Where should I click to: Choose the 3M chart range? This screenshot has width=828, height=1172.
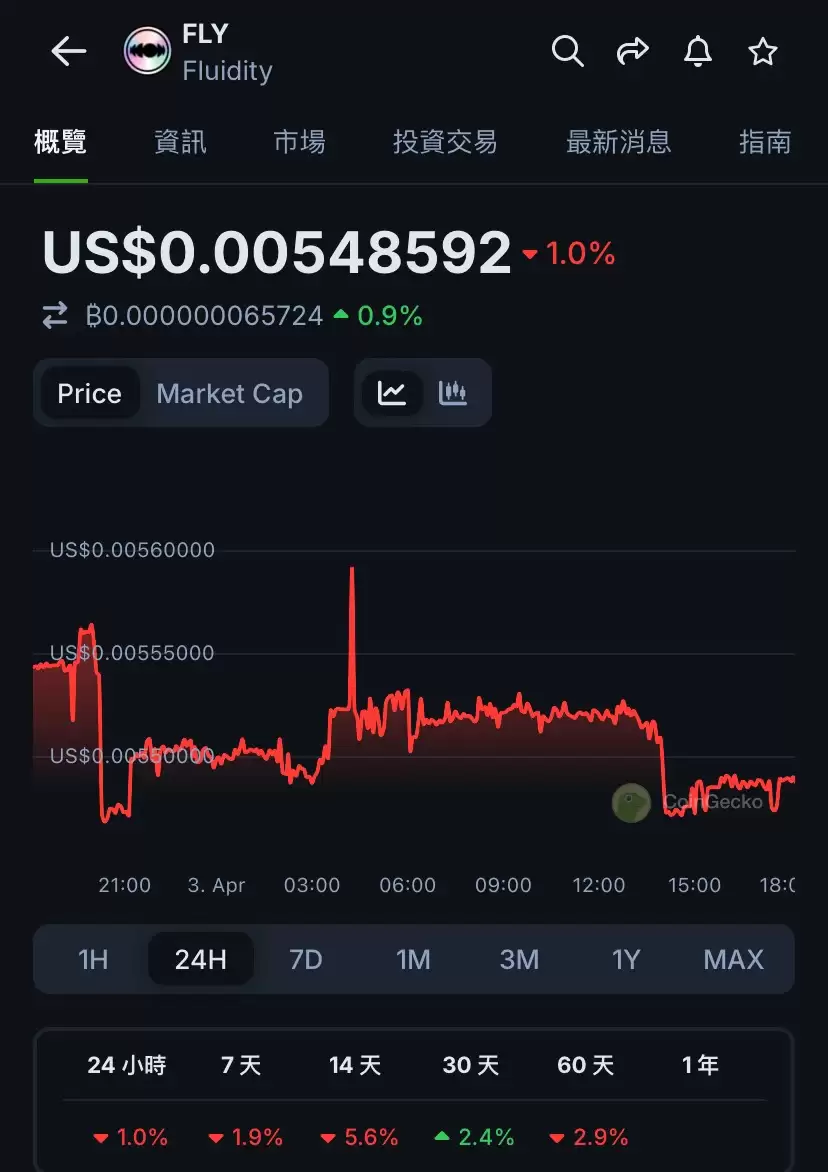click(x=519, y=960)
